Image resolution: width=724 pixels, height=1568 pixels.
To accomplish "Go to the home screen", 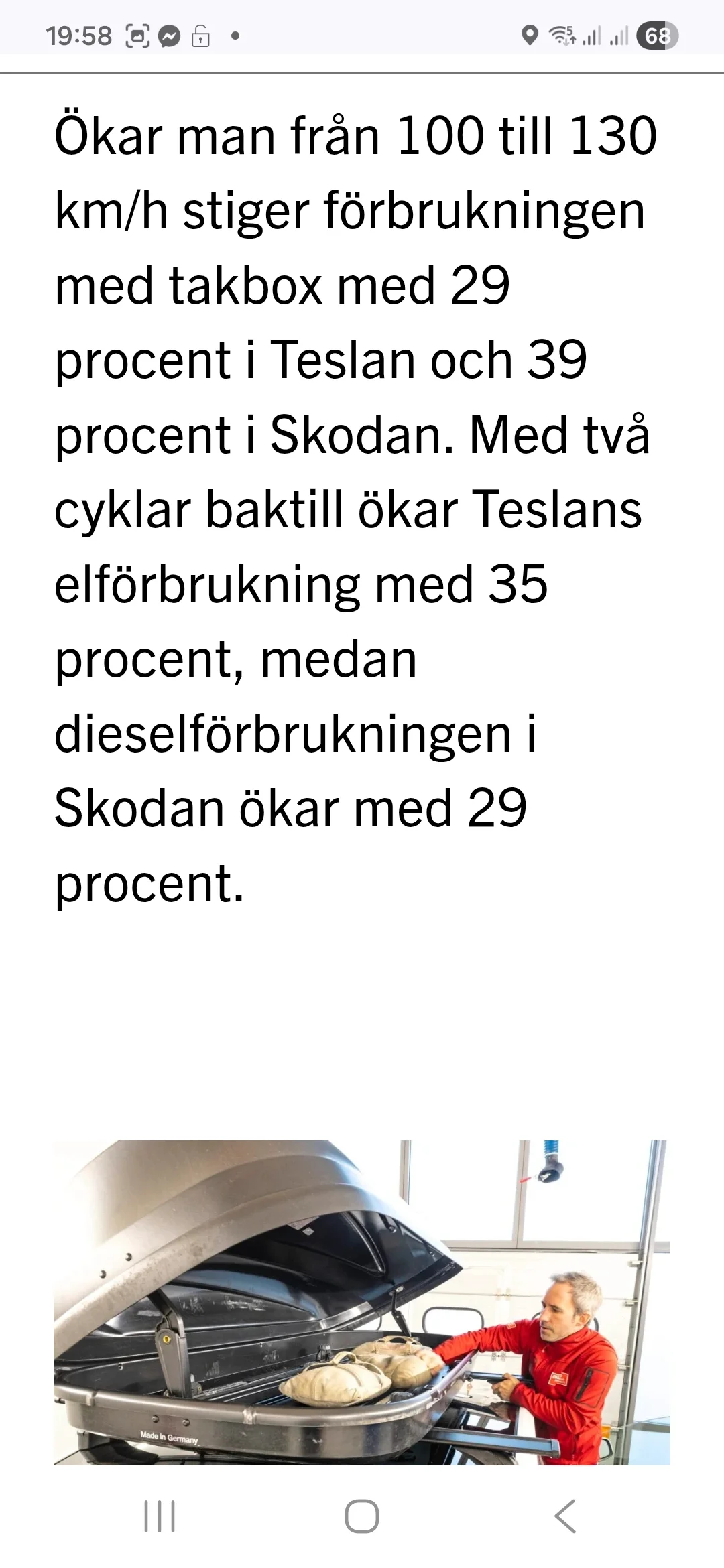I will [x=362, y=1516].
